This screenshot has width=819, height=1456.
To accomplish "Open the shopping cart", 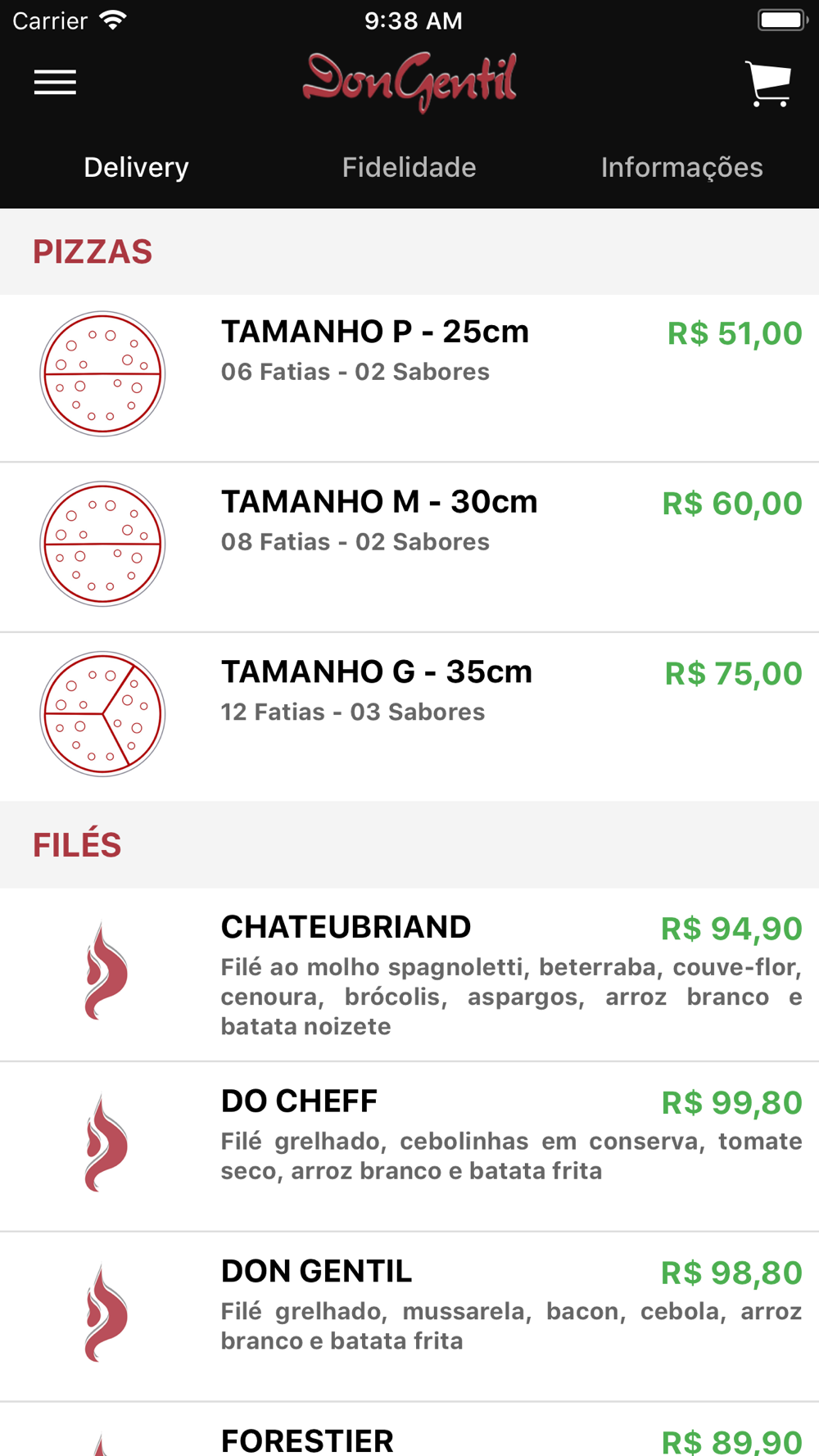I will pyautogui.click(x=768, y=83).
